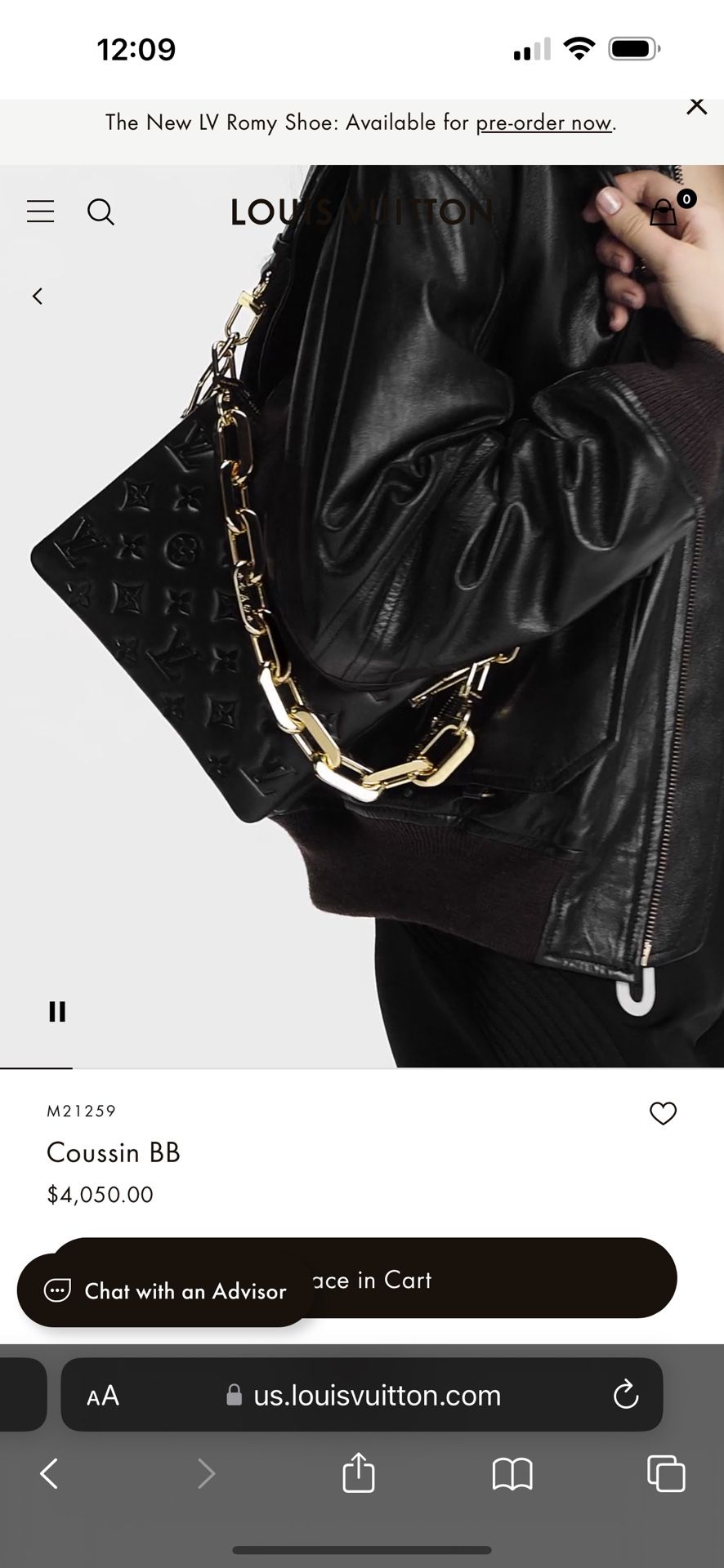The width and height of the screenshot is (724, 1568).
Task: Go back with the arrow over the photo
Action: (x=38, y=296)
